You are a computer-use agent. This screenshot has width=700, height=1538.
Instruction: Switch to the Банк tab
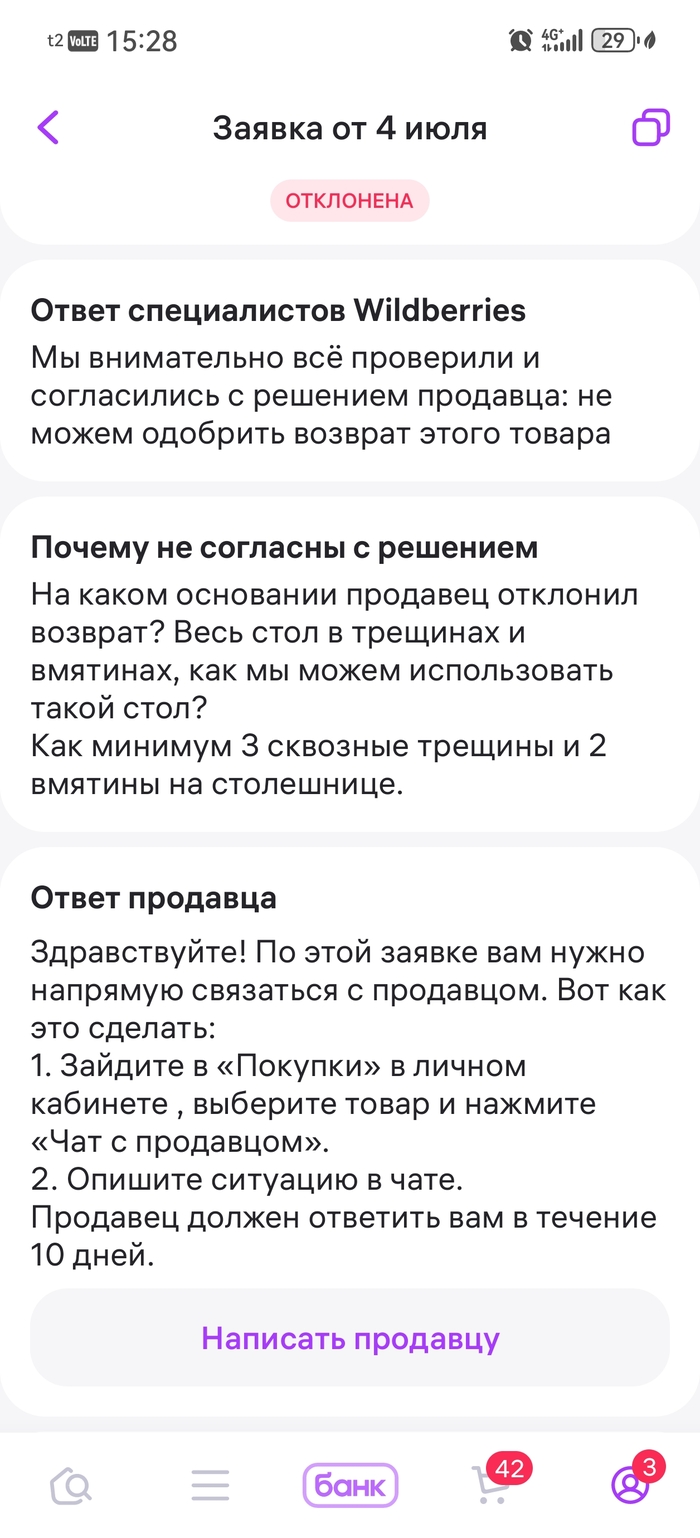[x=350, y=1486]
